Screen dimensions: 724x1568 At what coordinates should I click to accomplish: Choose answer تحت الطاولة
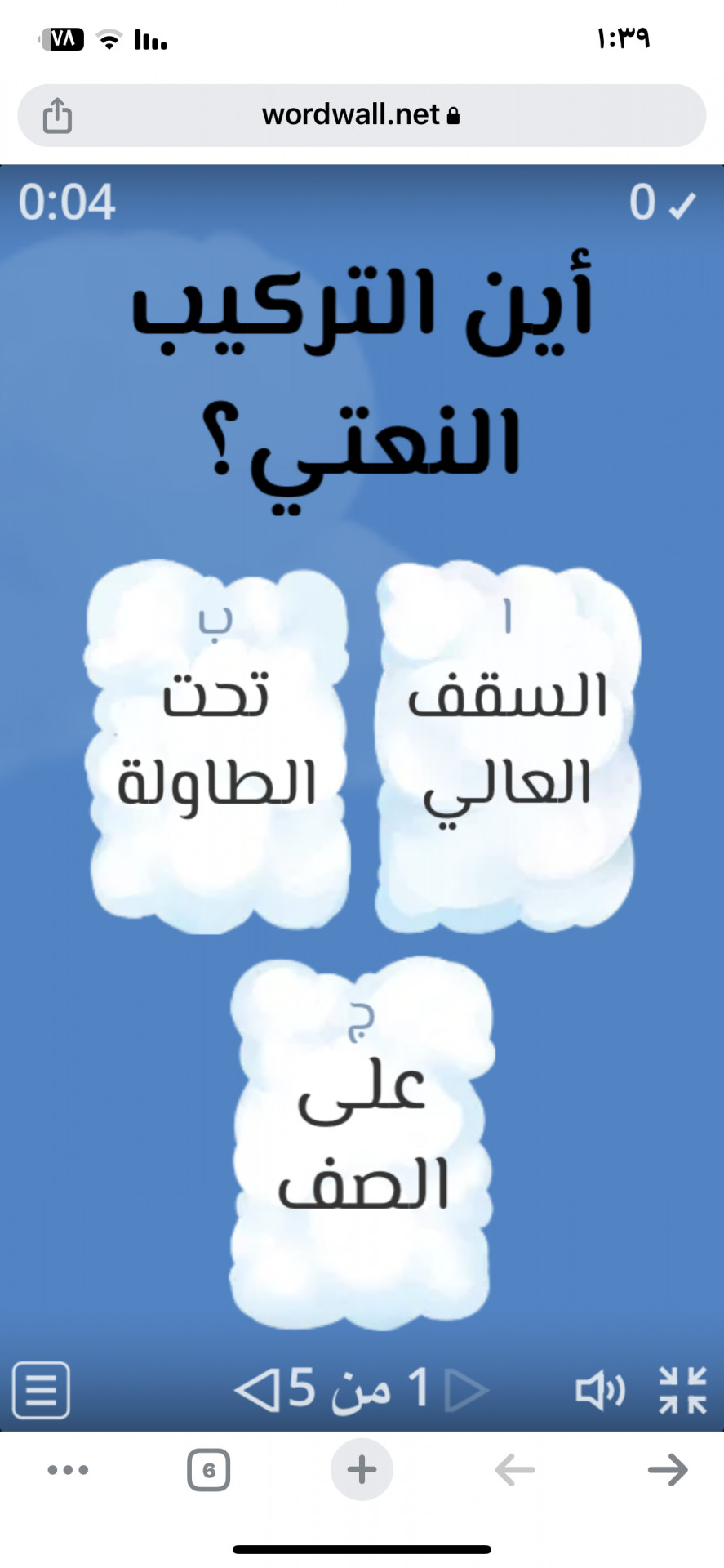click(x=217, y=747)
